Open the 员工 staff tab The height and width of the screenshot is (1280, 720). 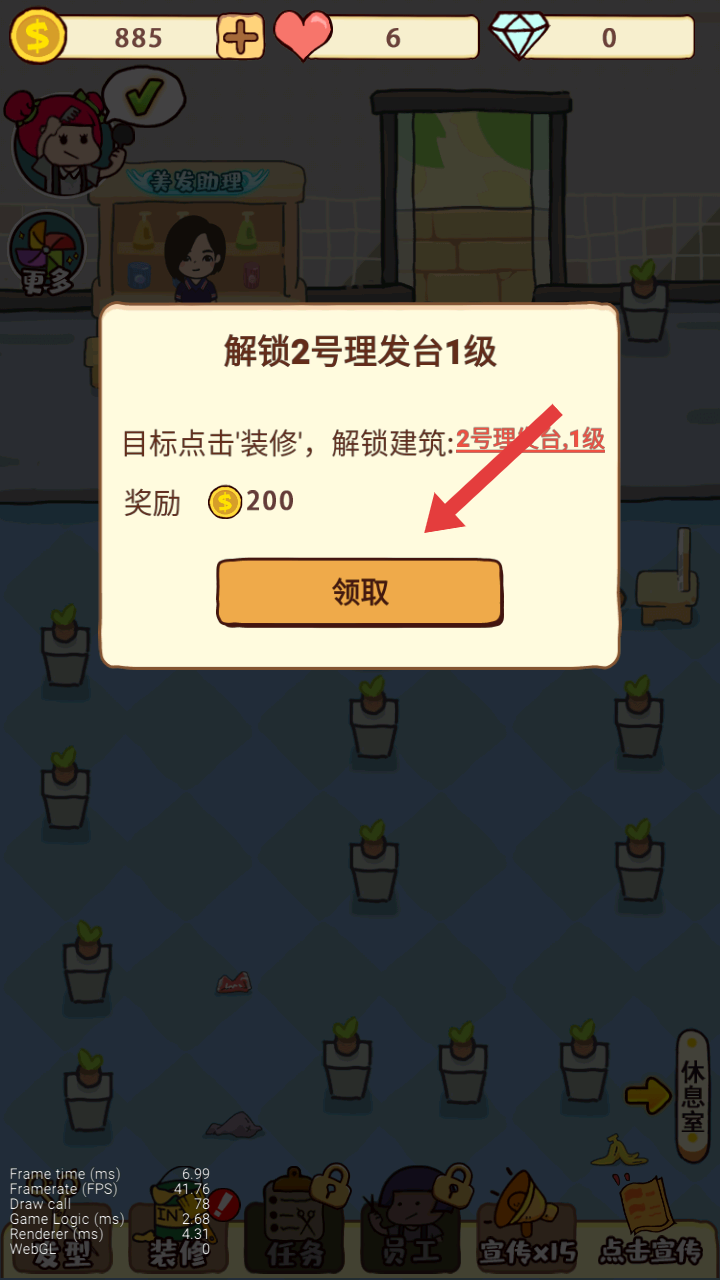point(412,1225)
